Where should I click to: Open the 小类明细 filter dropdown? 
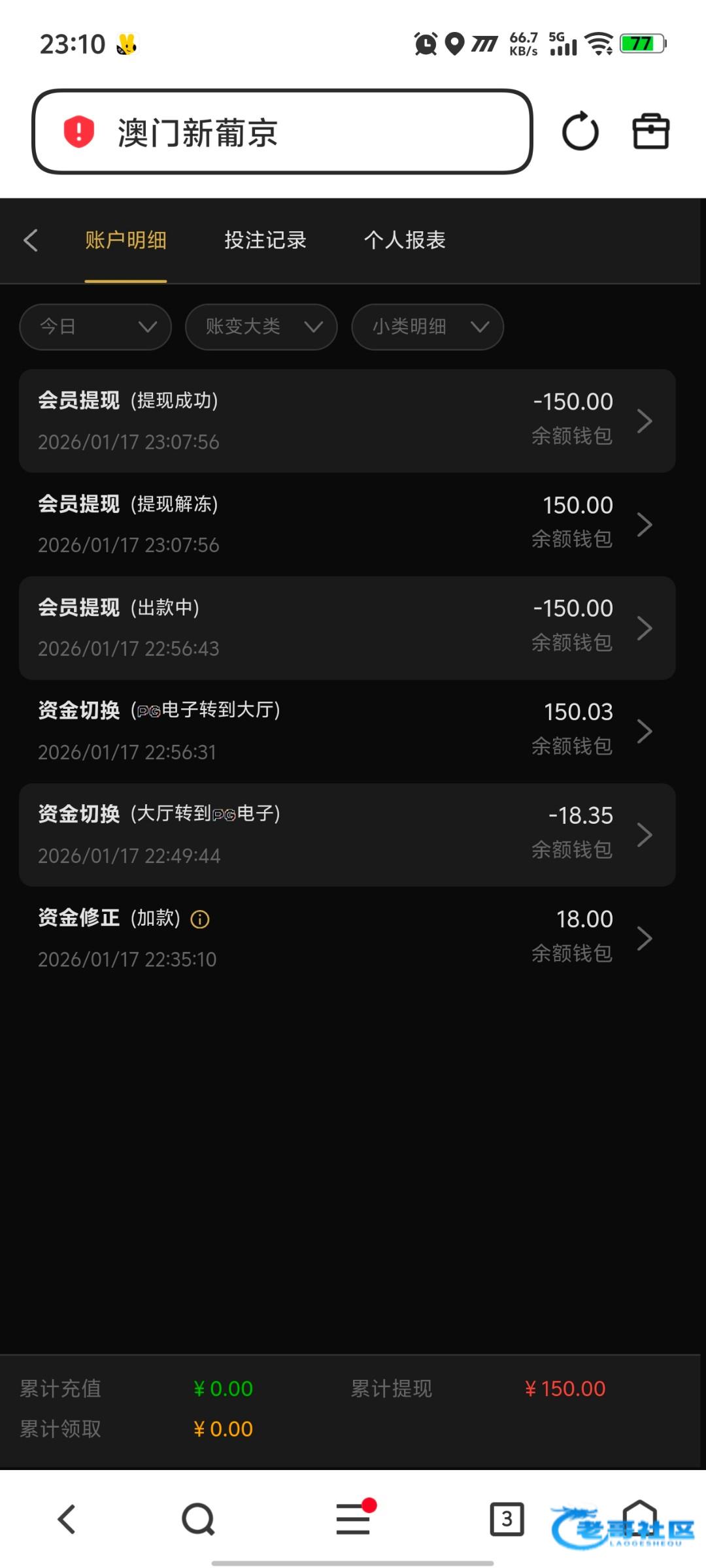(428, 327)
